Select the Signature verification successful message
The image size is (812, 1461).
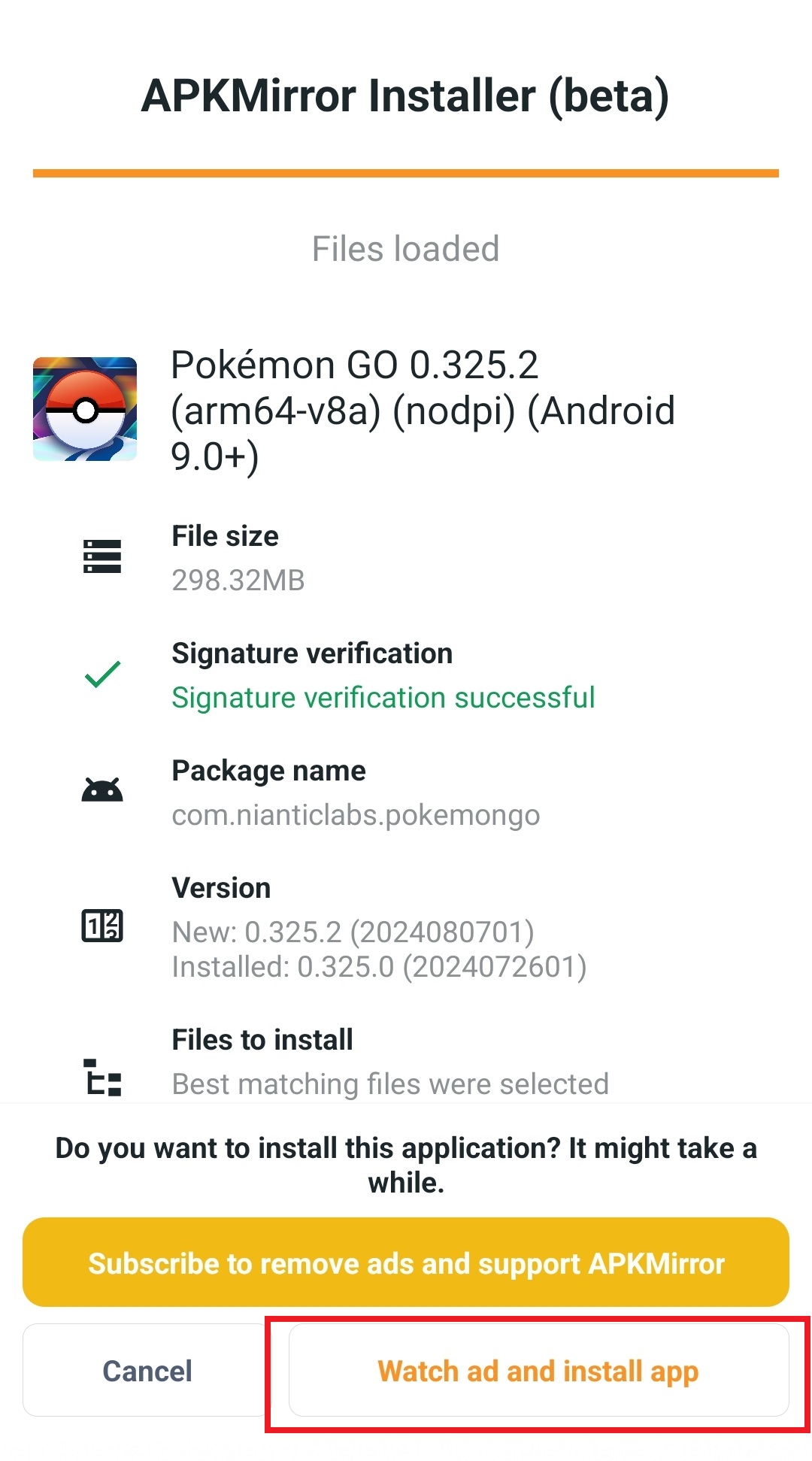(x=383, y=697)
